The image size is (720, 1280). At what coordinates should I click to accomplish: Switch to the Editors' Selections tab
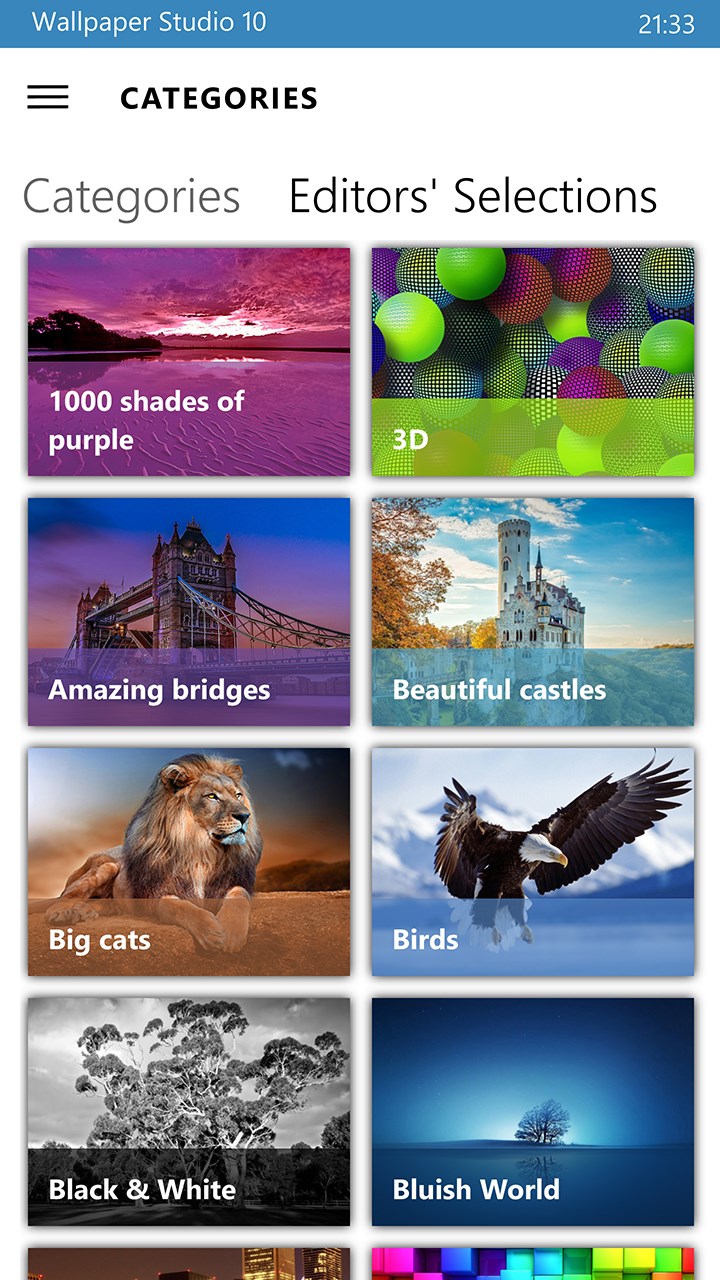(x=473, y=196)
